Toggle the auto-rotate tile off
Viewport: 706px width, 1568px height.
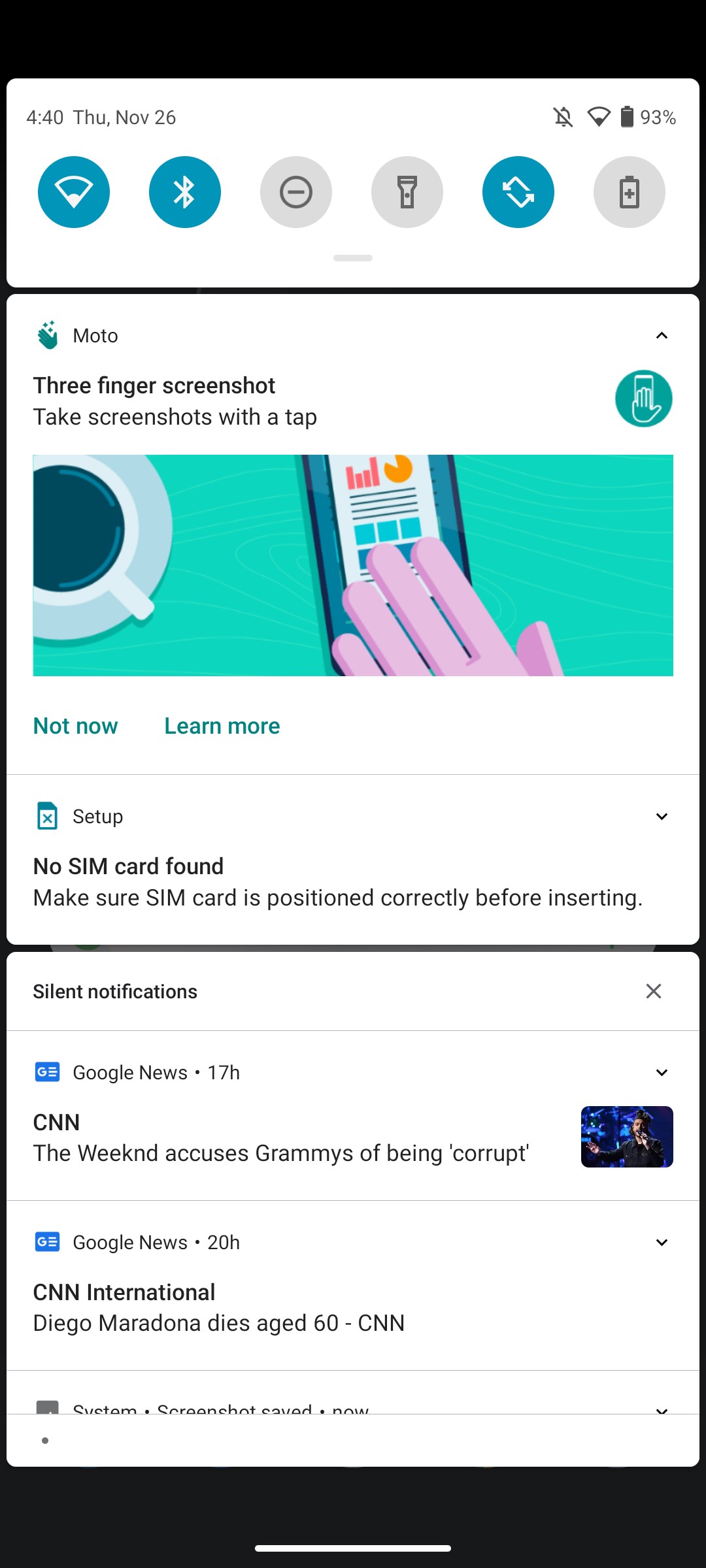click(x=518, y=192)
